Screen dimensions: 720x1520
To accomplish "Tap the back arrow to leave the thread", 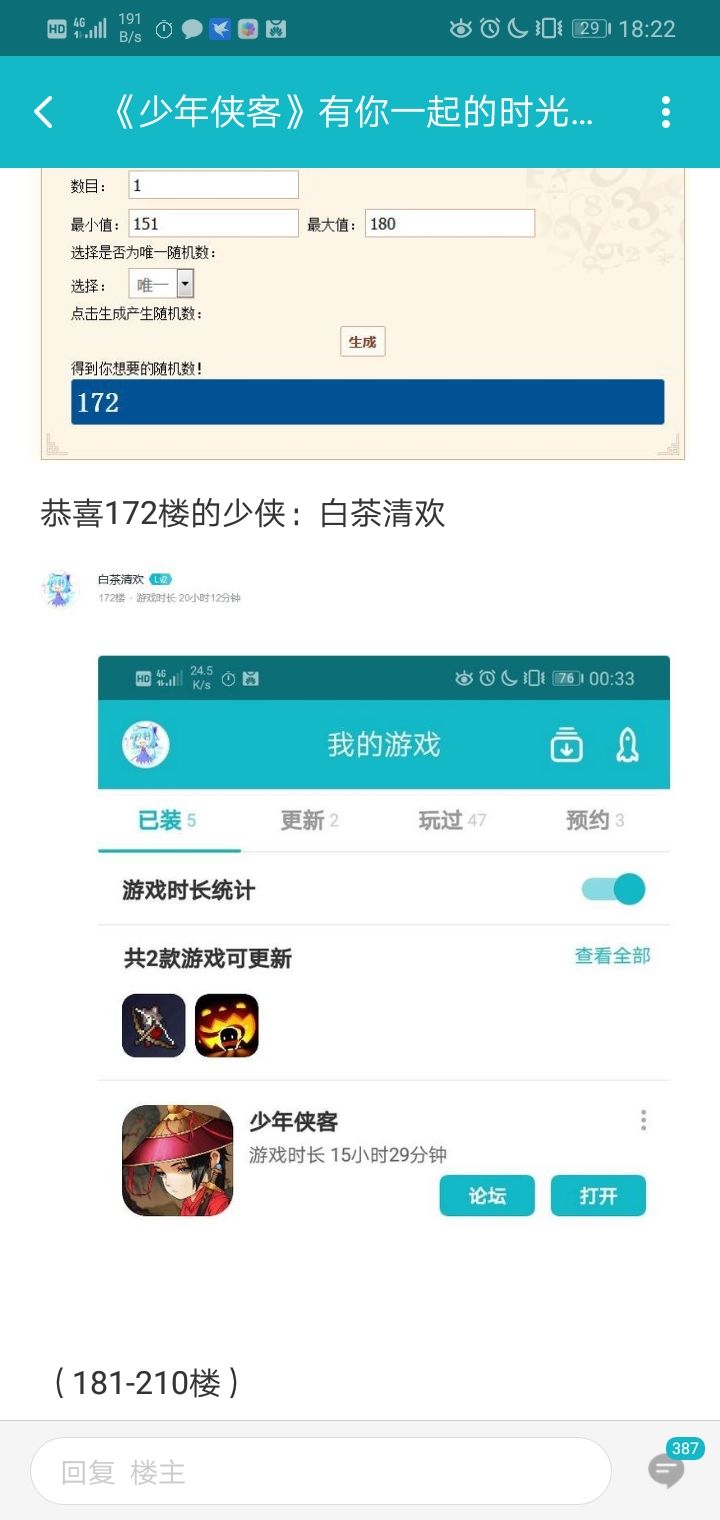I will coord(42,112).
